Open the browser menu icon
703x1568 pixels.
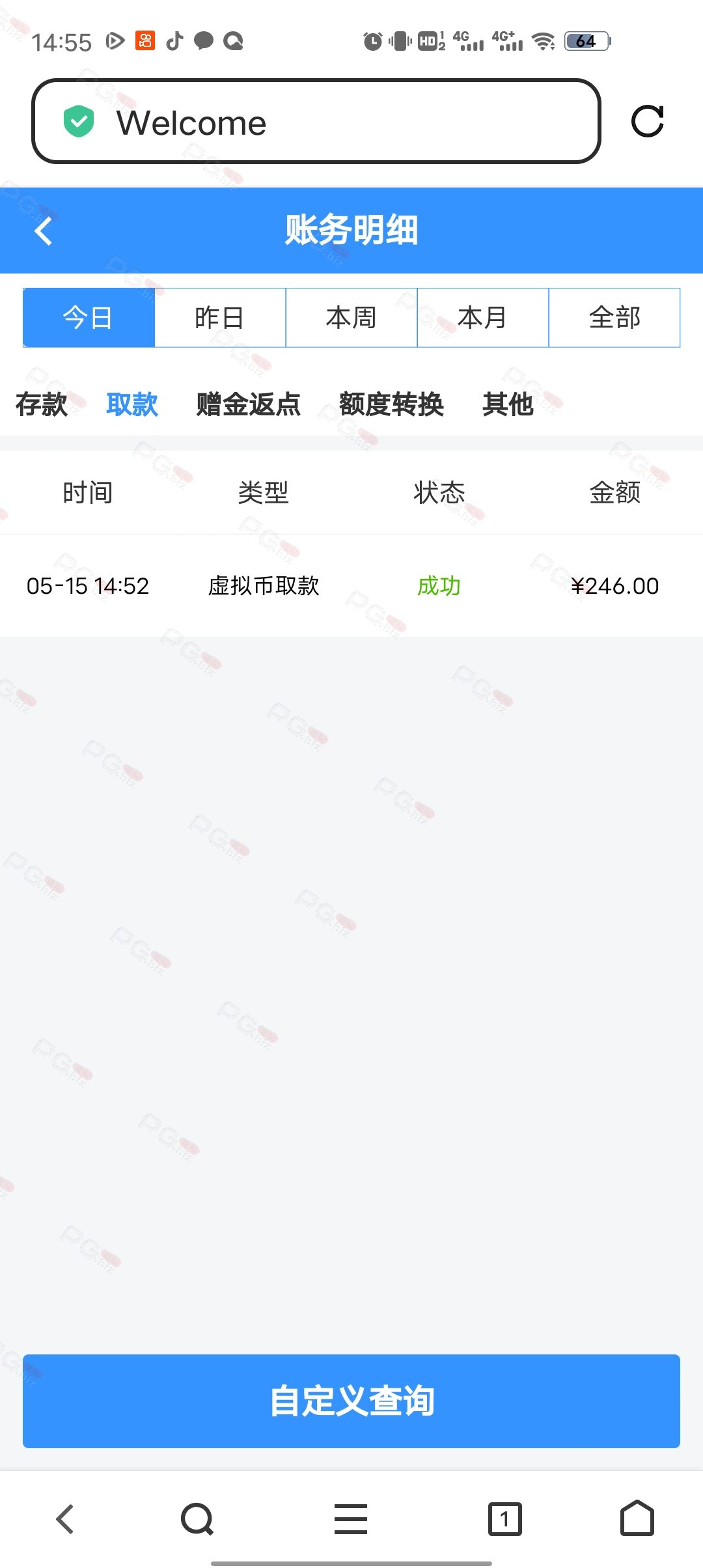click(351, 1519)
